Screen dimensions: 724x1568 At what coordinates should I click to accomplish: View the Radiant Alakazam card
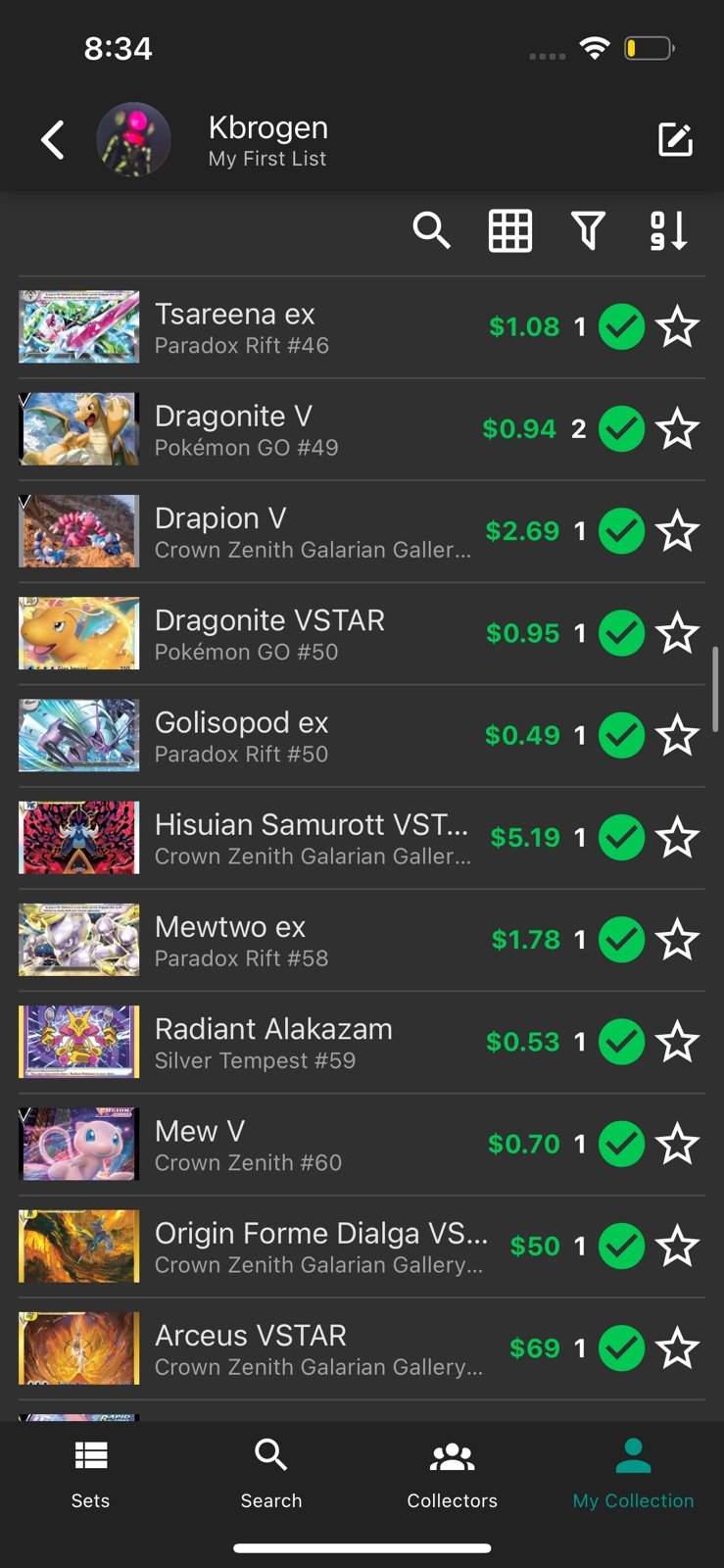pos(362,1042)
